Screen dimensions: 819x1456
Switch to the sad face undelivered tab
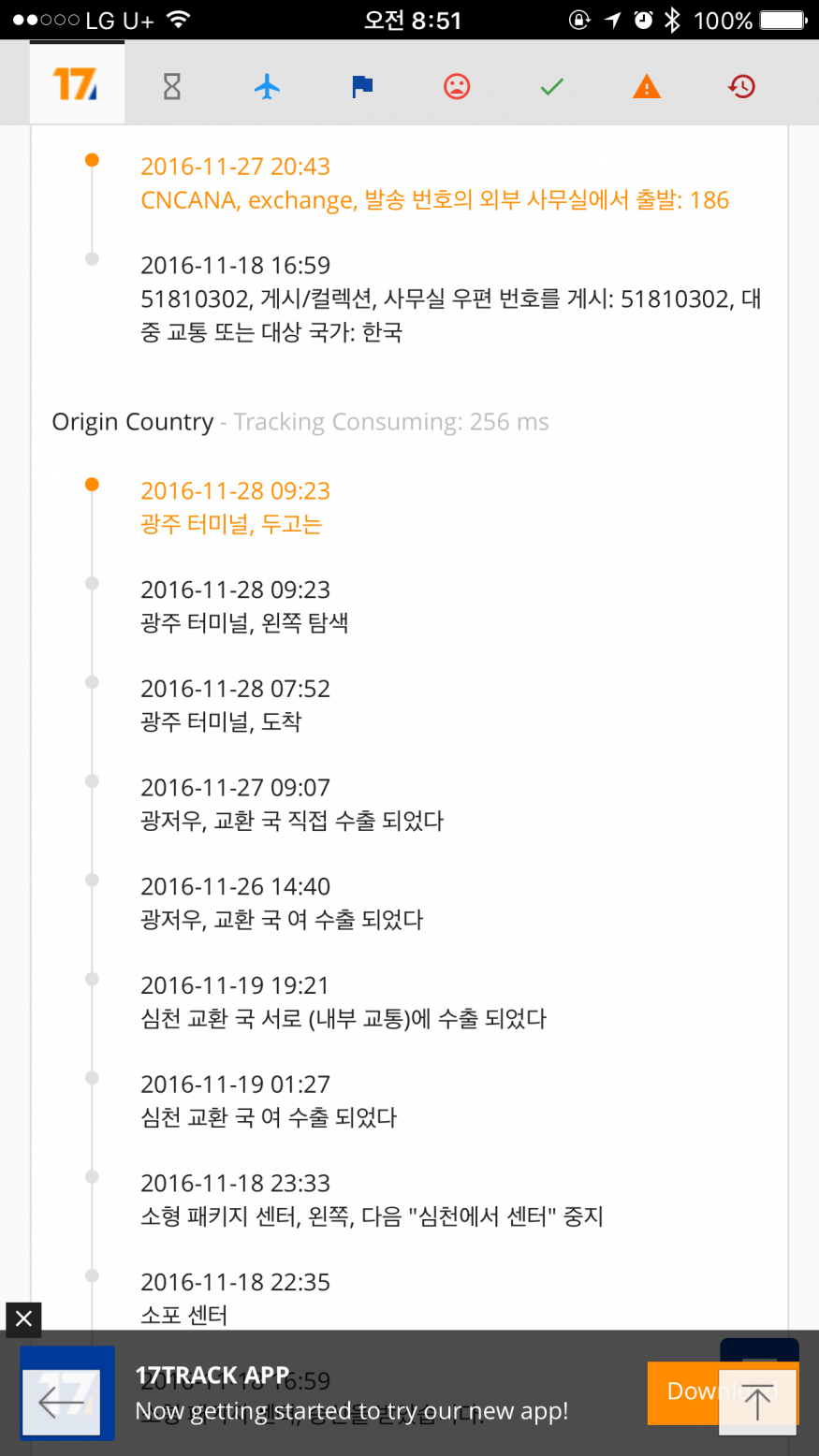coord(457,87)
